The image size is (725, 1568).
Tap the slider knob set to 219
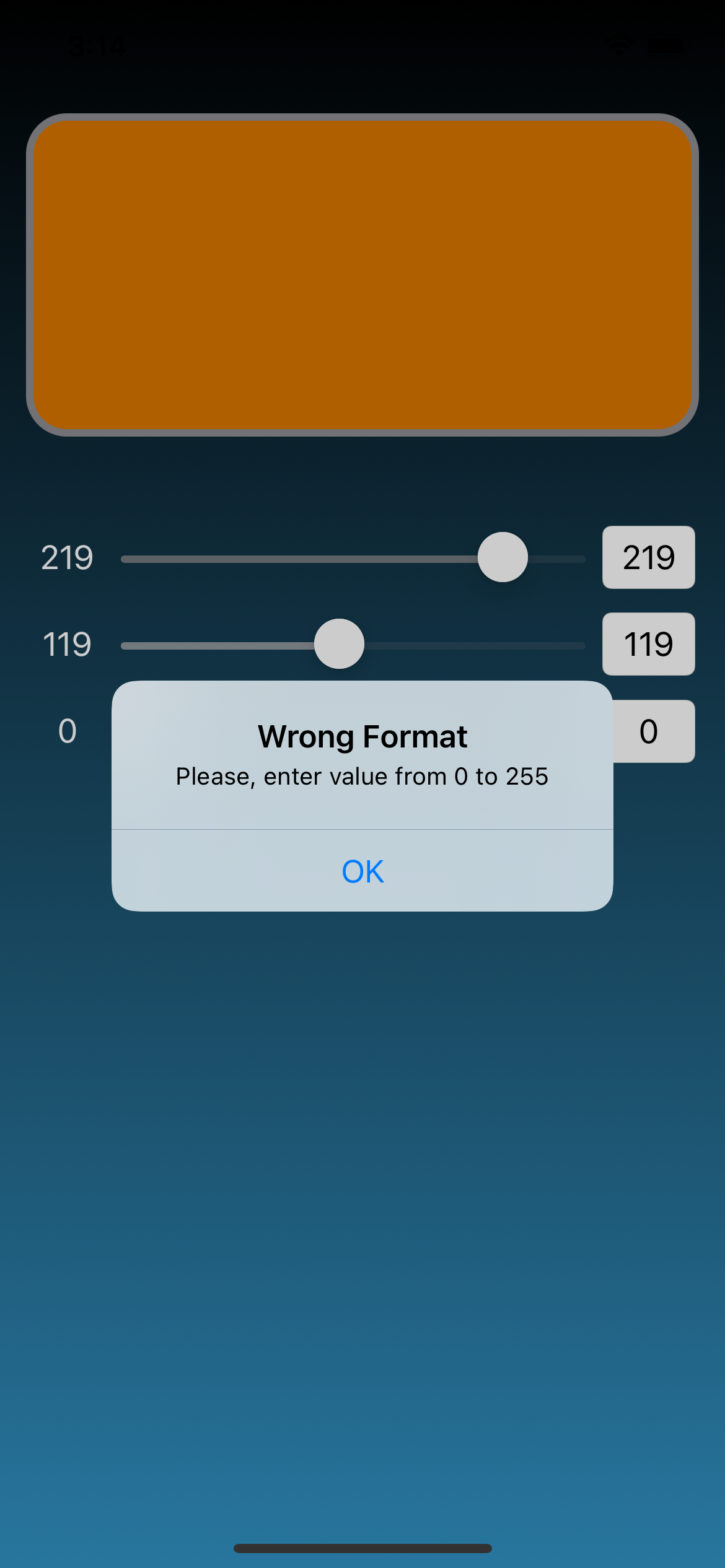pos(503,557)
